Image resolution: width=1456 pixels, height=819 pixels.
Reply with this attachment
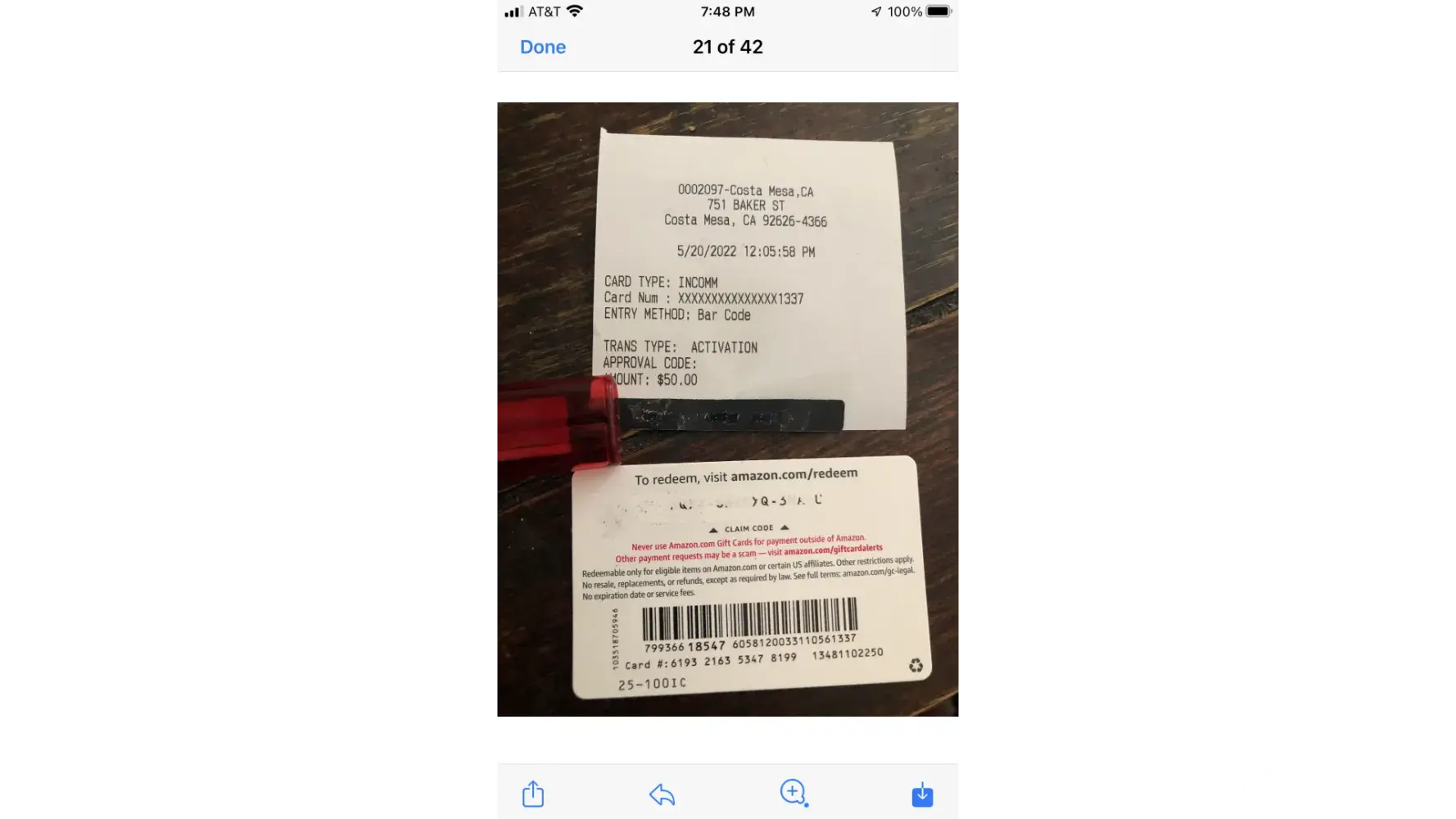tap(662, 794)
